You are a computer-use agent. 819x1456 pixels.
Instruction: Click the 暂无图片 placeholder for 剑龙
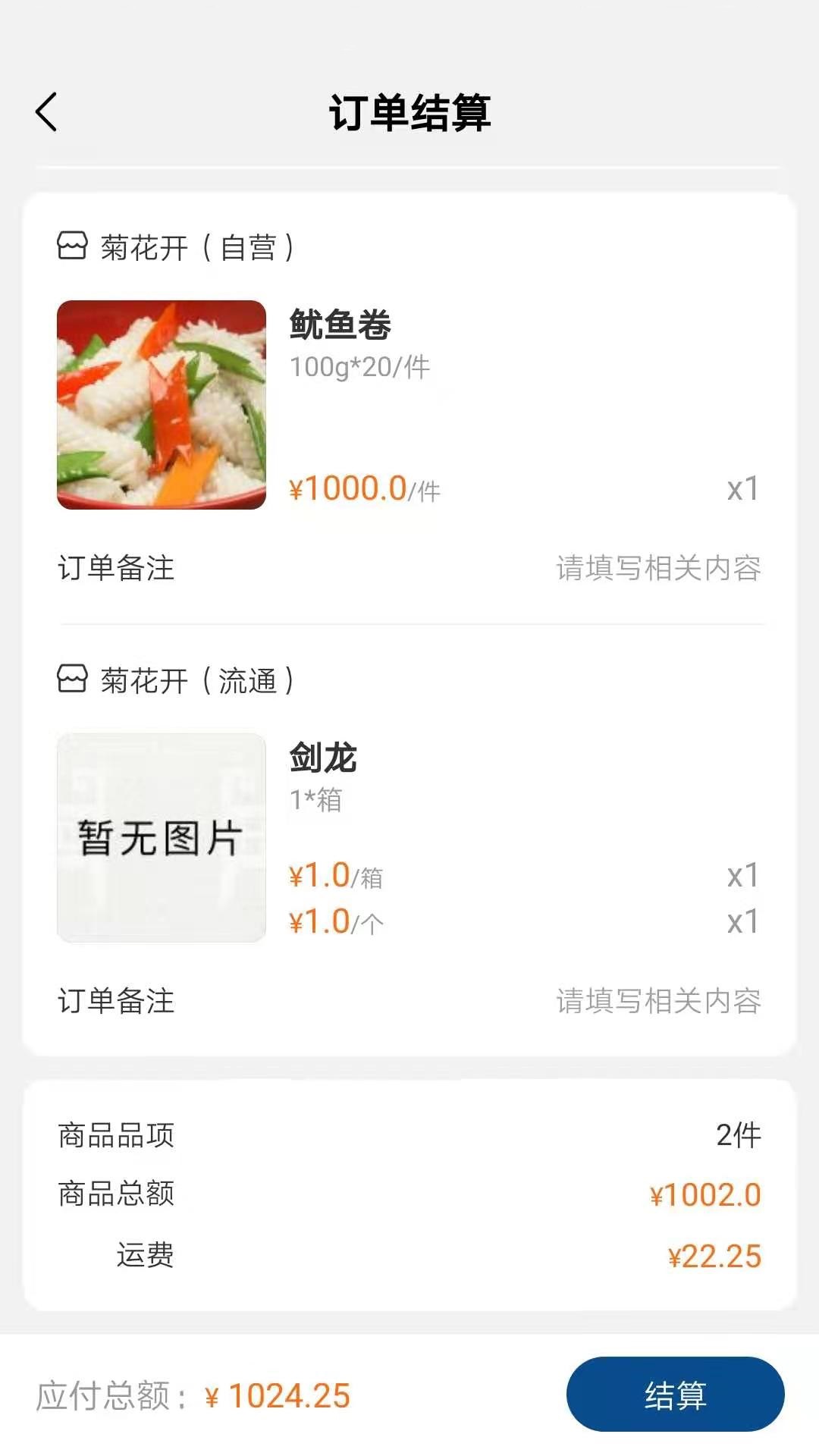[162, 836]
